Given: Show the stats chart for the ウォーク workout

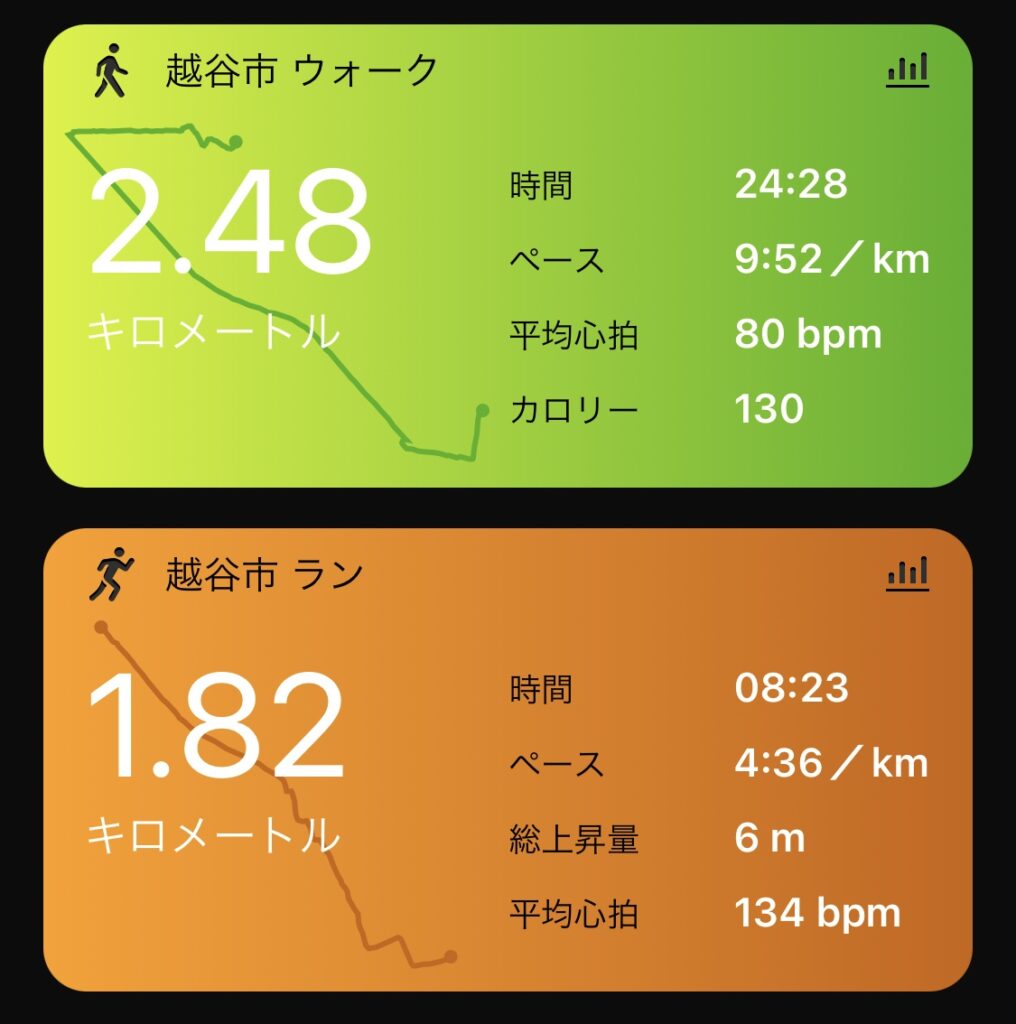Looking at the screenshot, I should (x=907, y=70).
